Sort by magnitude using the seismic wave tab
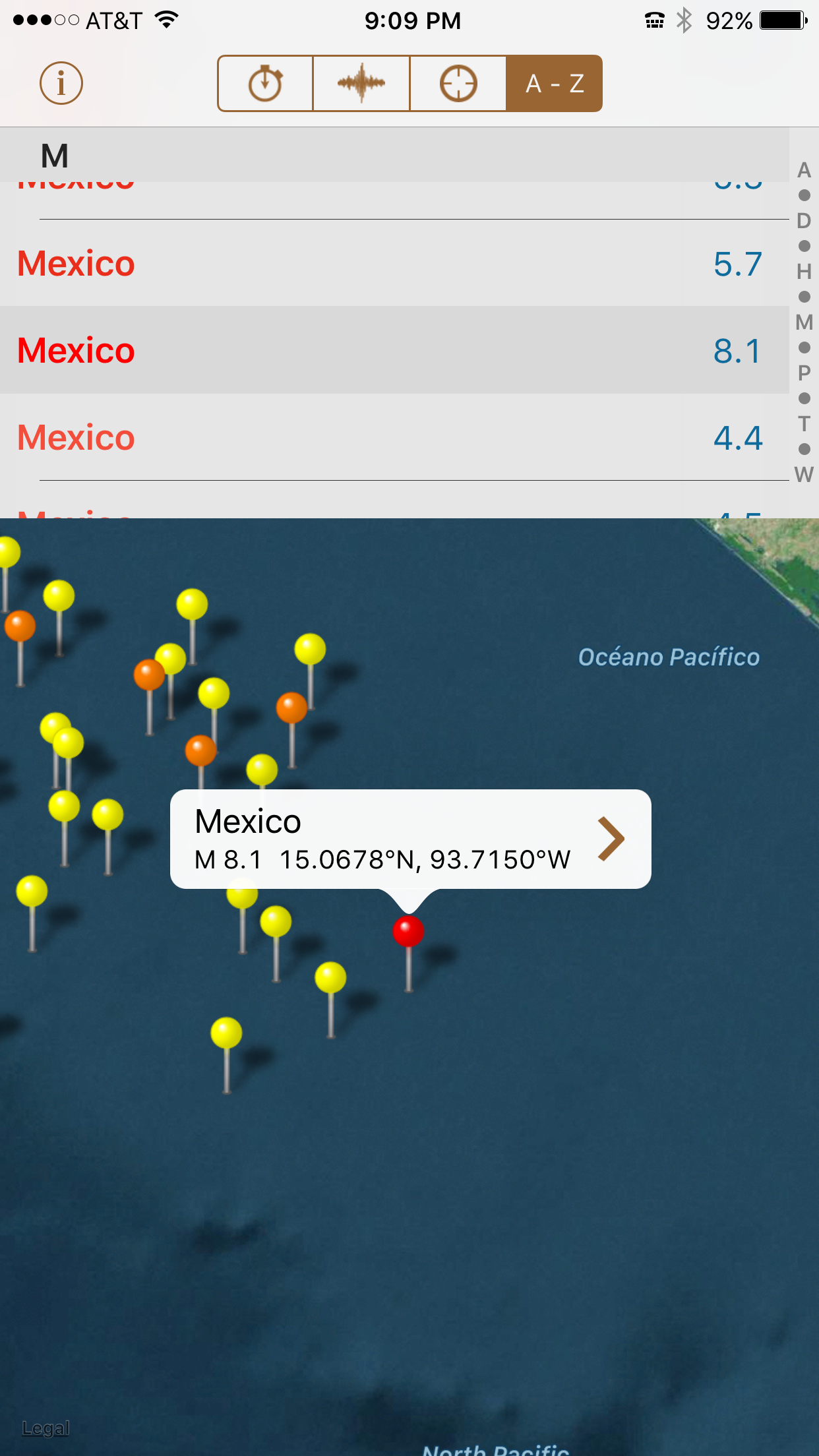 click(361, 84)
